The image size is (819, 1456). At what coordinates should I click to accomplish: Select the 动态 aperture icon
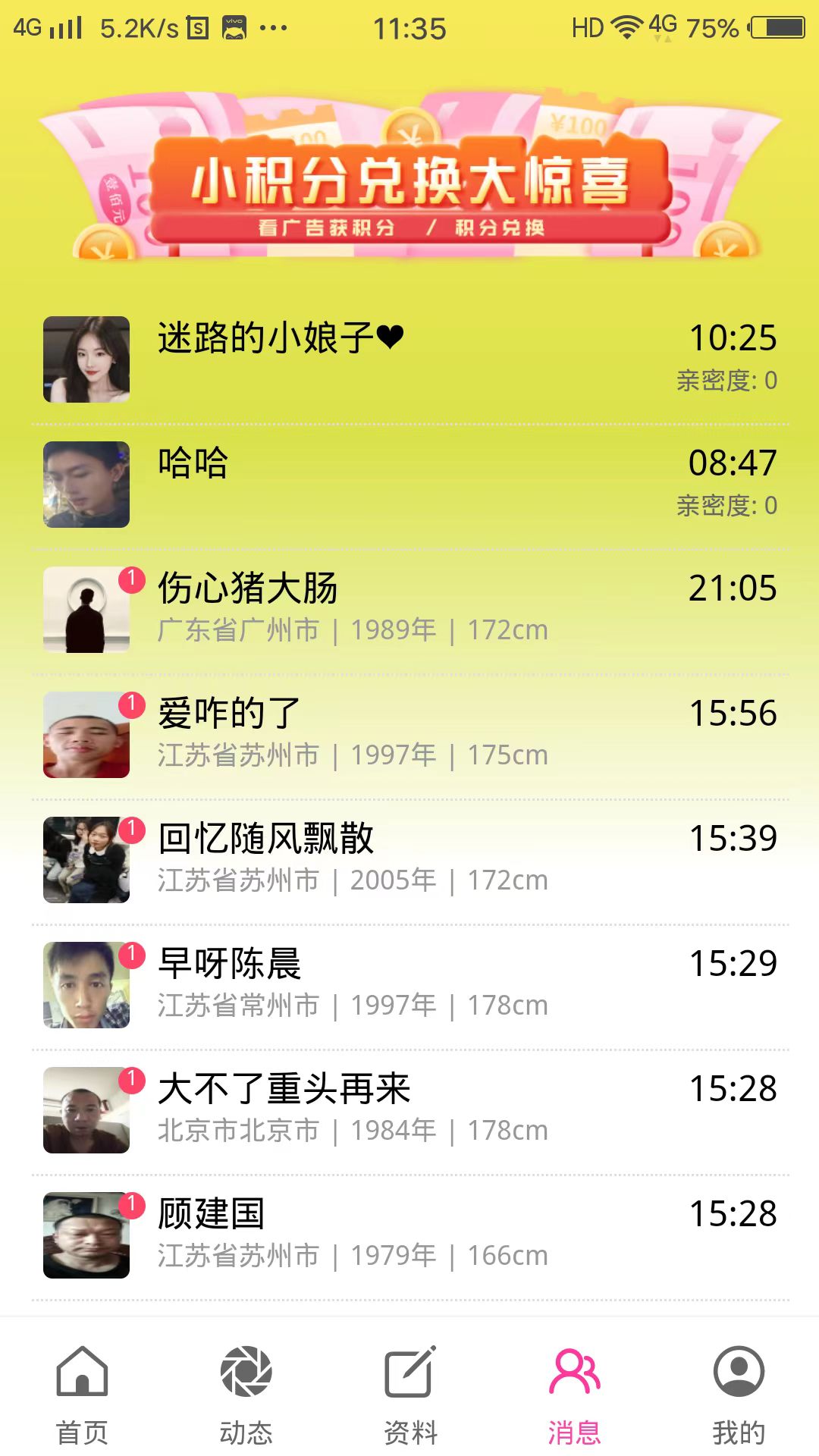(x=246, y=1373)
